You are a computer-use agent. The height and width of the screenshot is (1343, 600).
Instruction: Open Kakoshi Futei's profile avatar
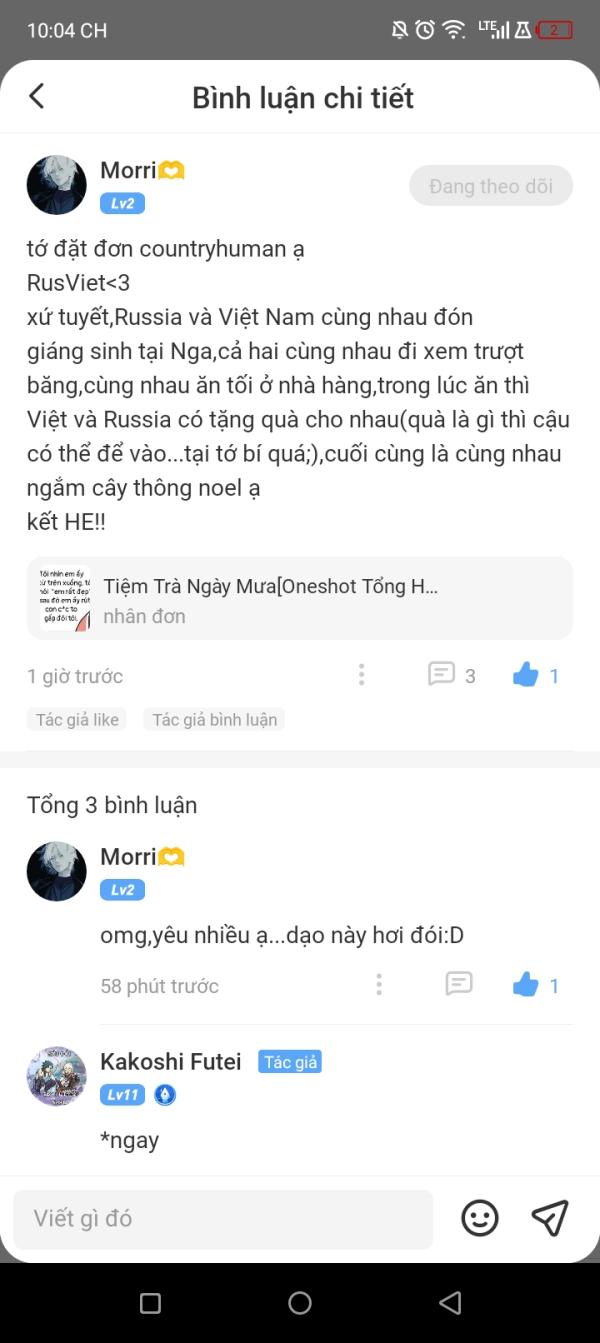(56, 1076)
